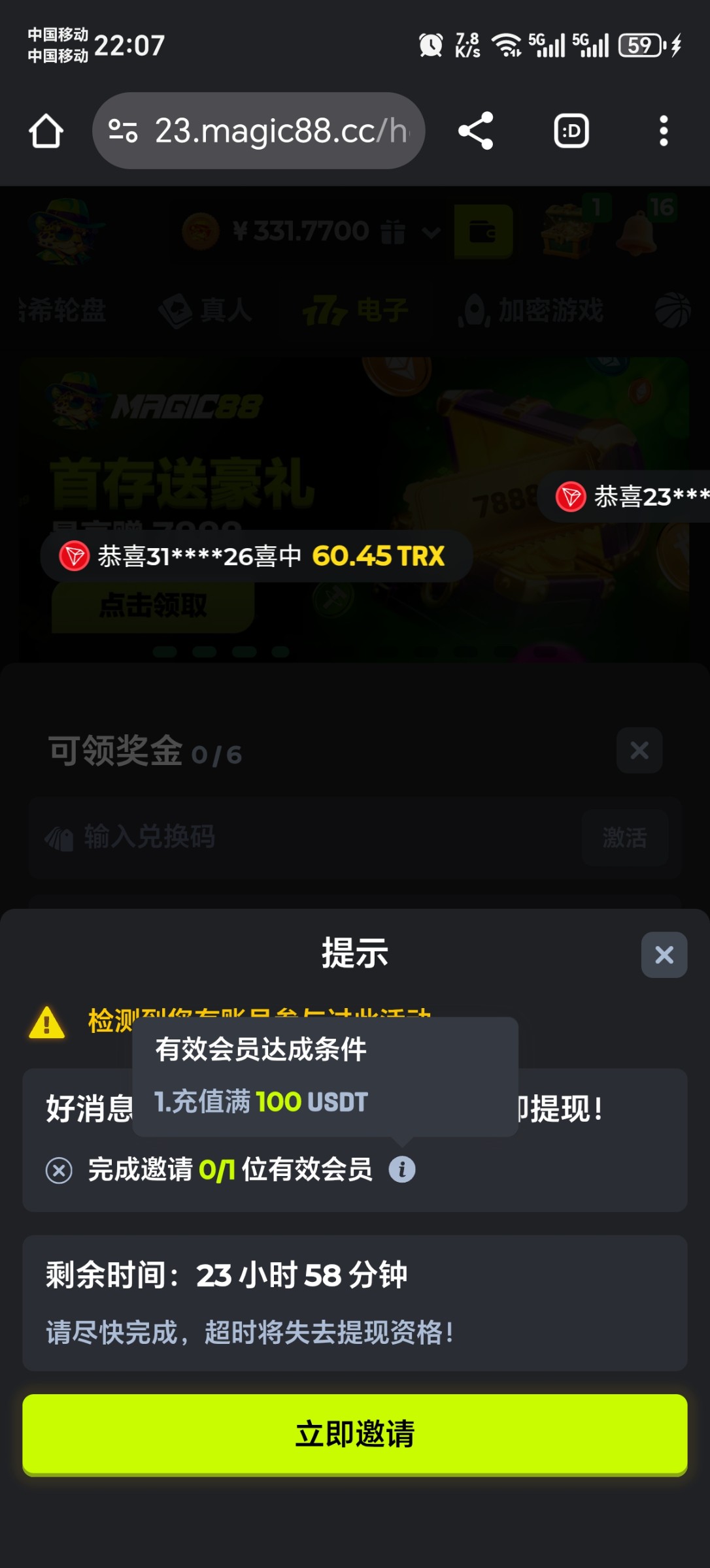Close the 提示 dialog
The width and height of the screenshot is (710, 1568).
(x=664, y=955)
